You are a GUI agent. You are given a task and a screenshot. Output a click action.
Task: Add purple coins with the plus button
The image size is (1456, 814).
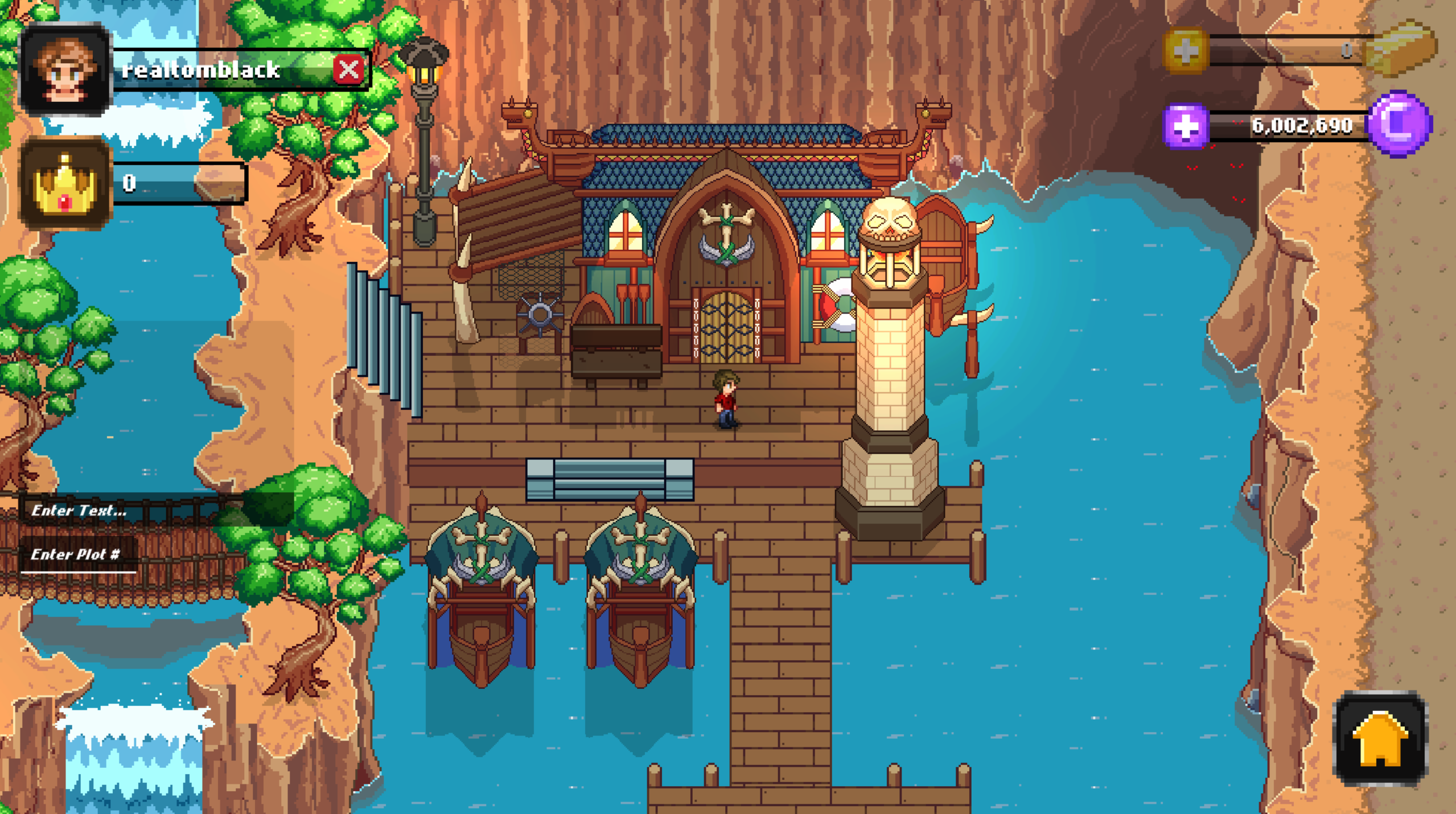coord(1185,126)
